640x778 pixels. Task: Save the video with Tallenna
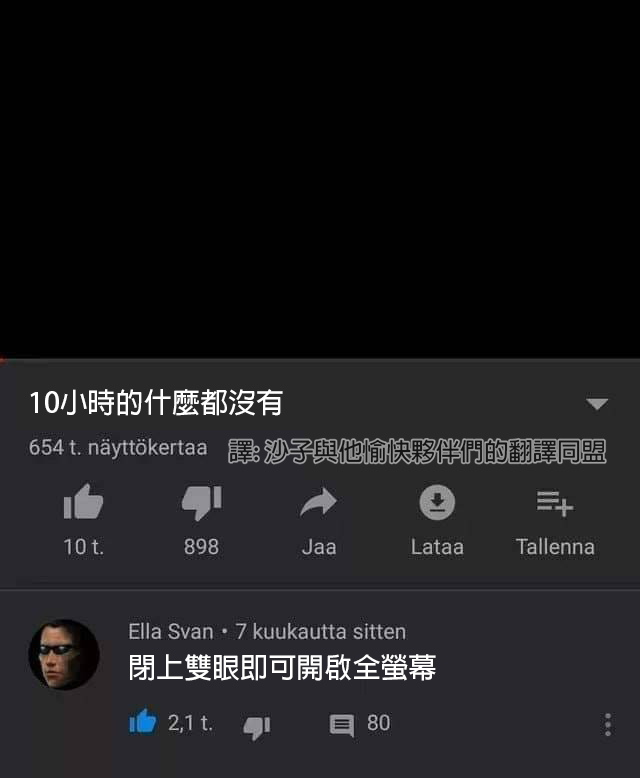coord(555,503)
